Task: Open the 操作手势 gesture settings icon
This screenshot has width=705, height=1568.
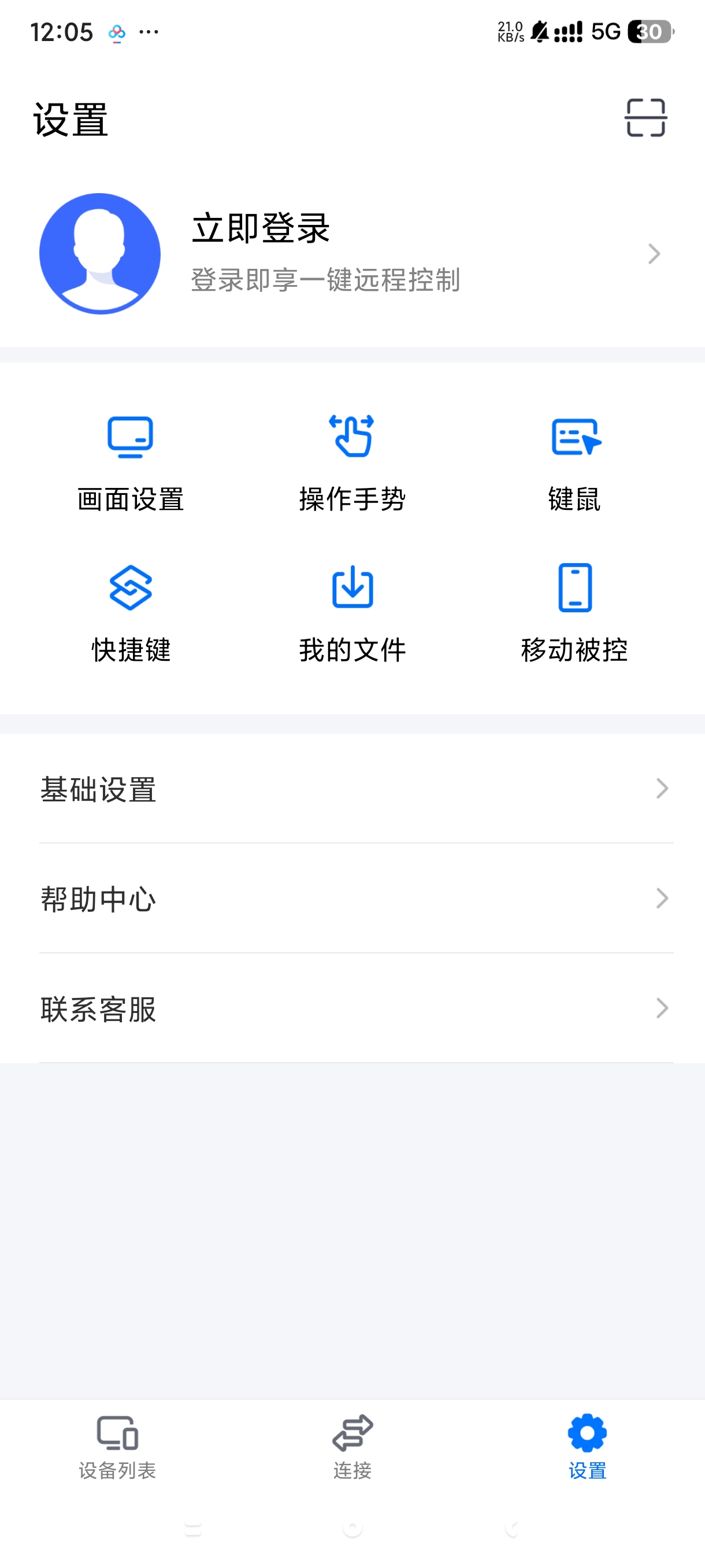Action: coord(353,436)
